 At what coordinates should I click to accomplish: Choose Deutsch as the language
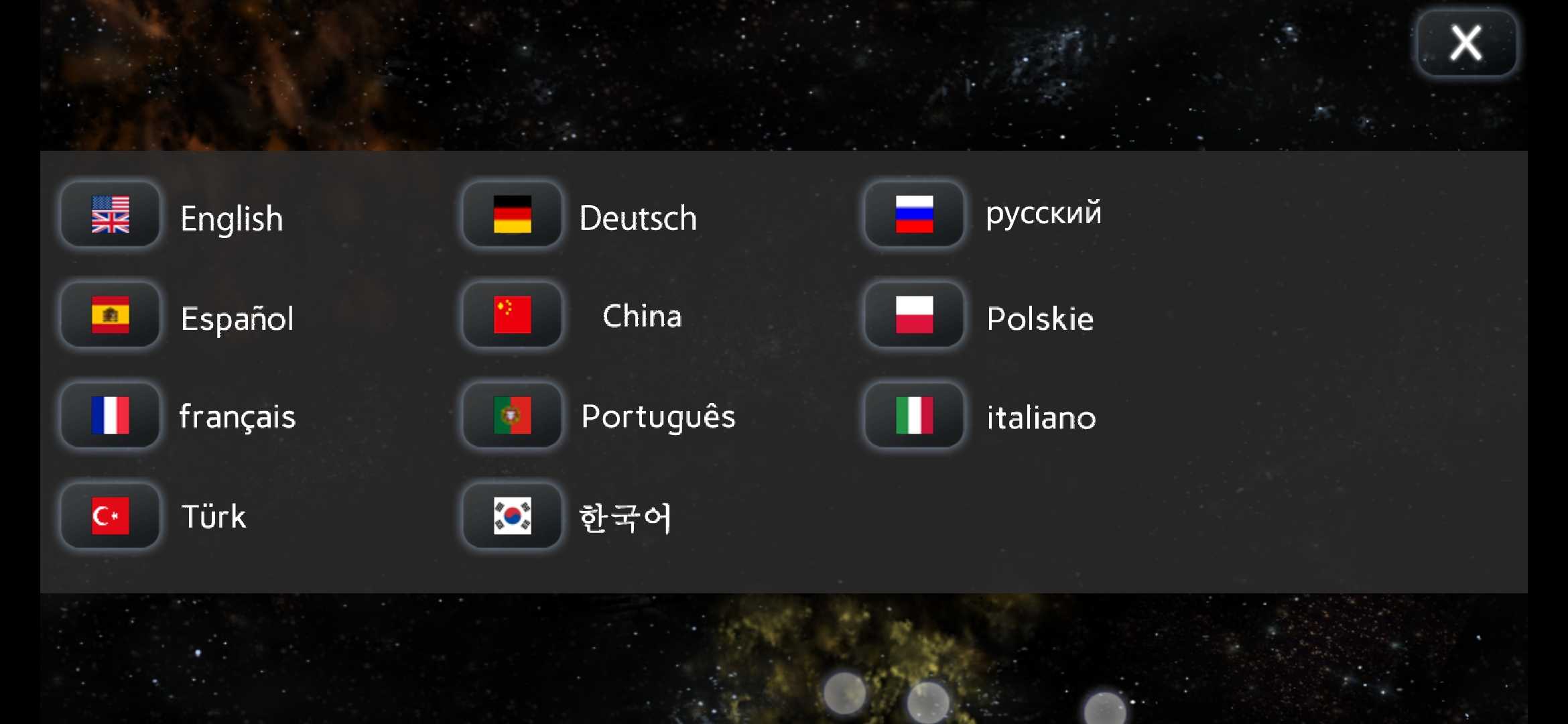pos(513,215)
